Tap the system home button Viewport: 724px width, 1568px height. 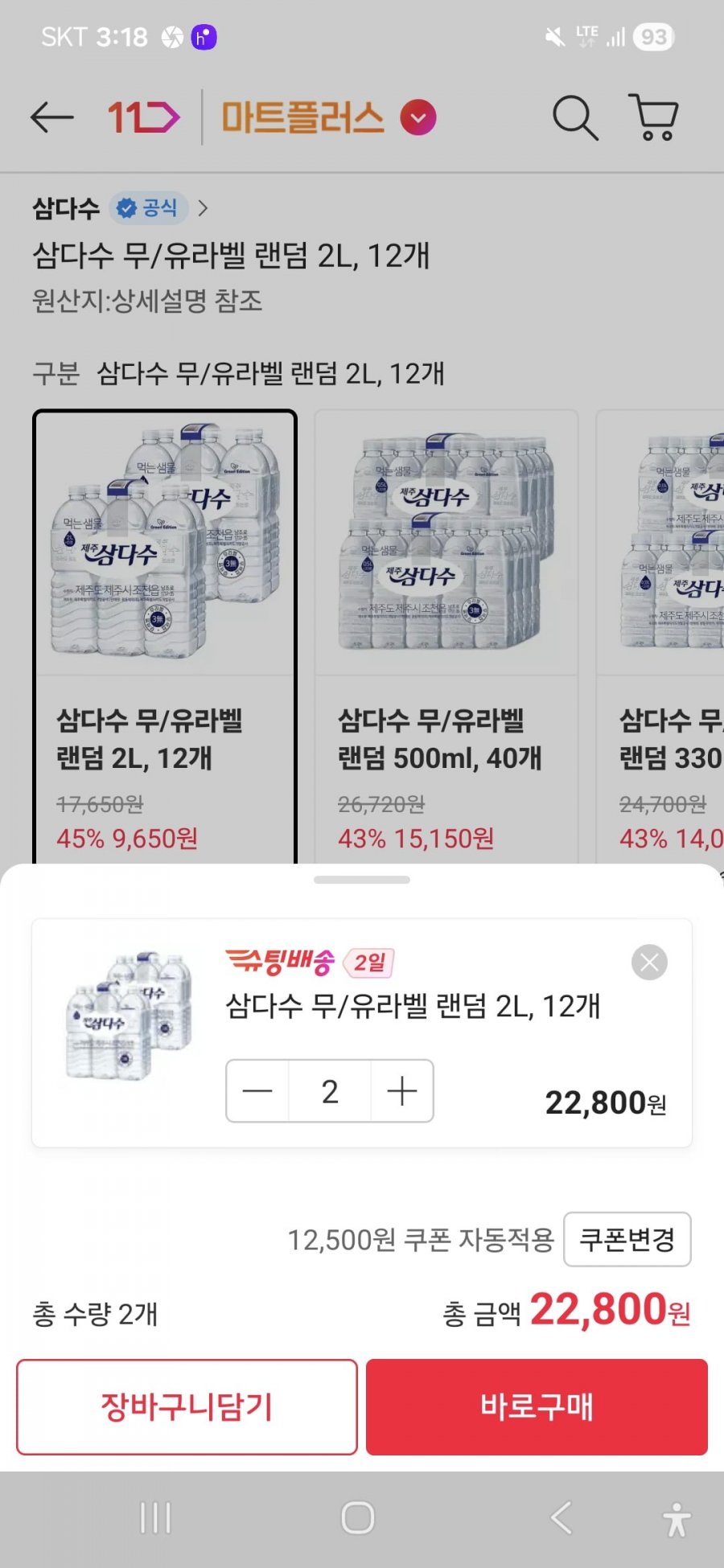point(358,1518)
